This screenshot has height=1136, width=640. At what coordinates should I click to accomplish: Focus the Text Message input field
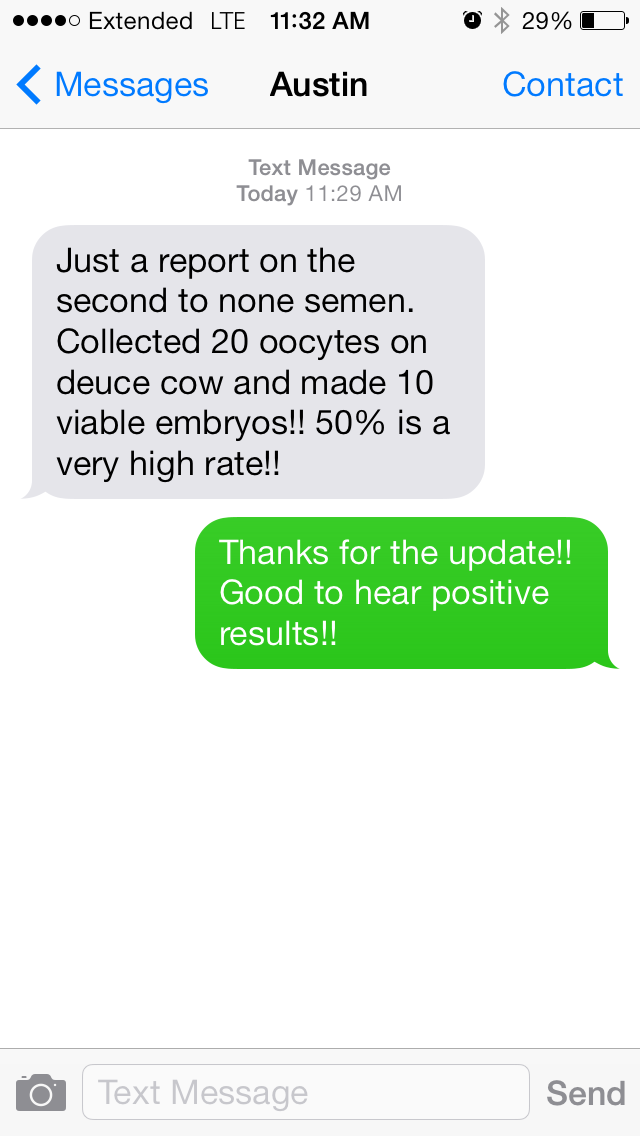pyautogui.click(x=305, y=1092)
